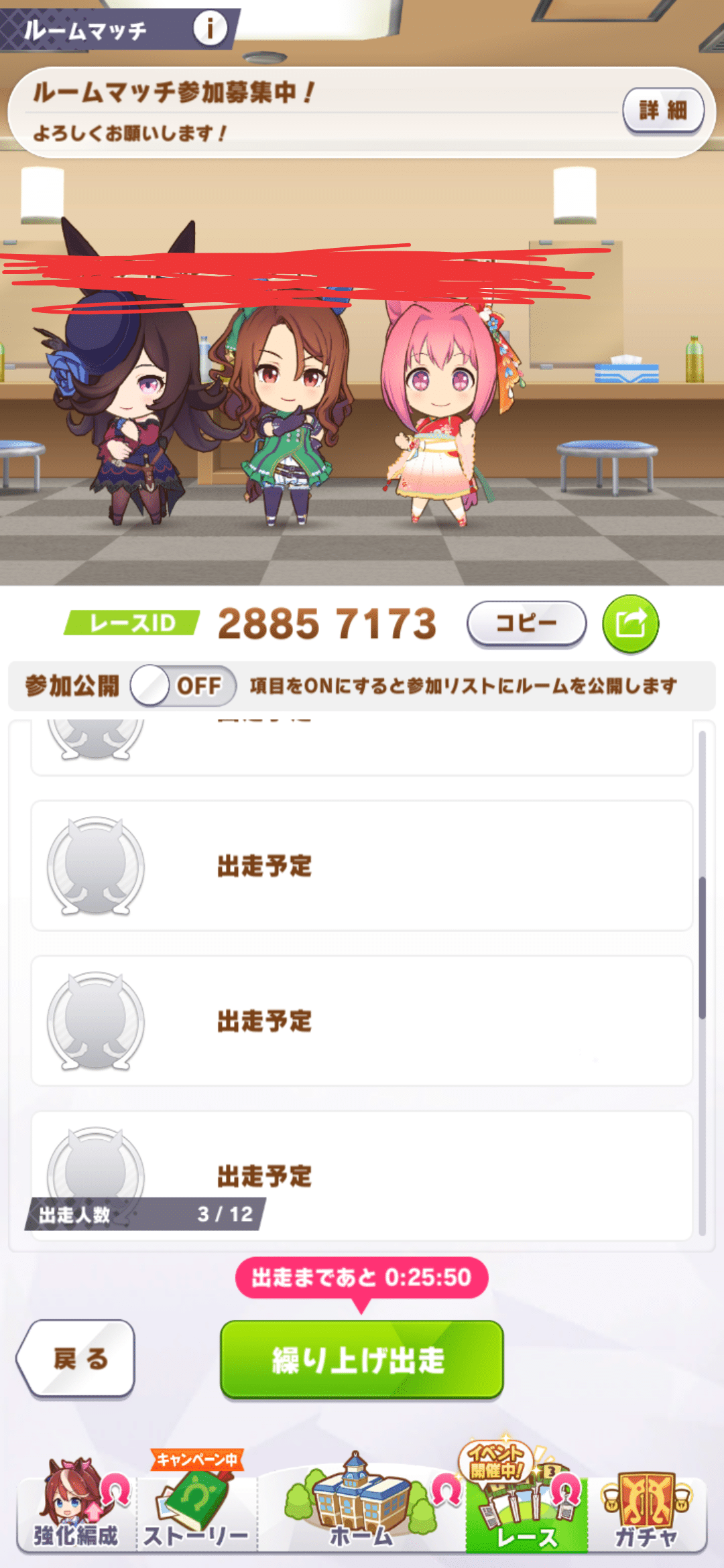The image size is (724, 1568).
Task: Go to the ホーム tab
Action: point(361,1506)
